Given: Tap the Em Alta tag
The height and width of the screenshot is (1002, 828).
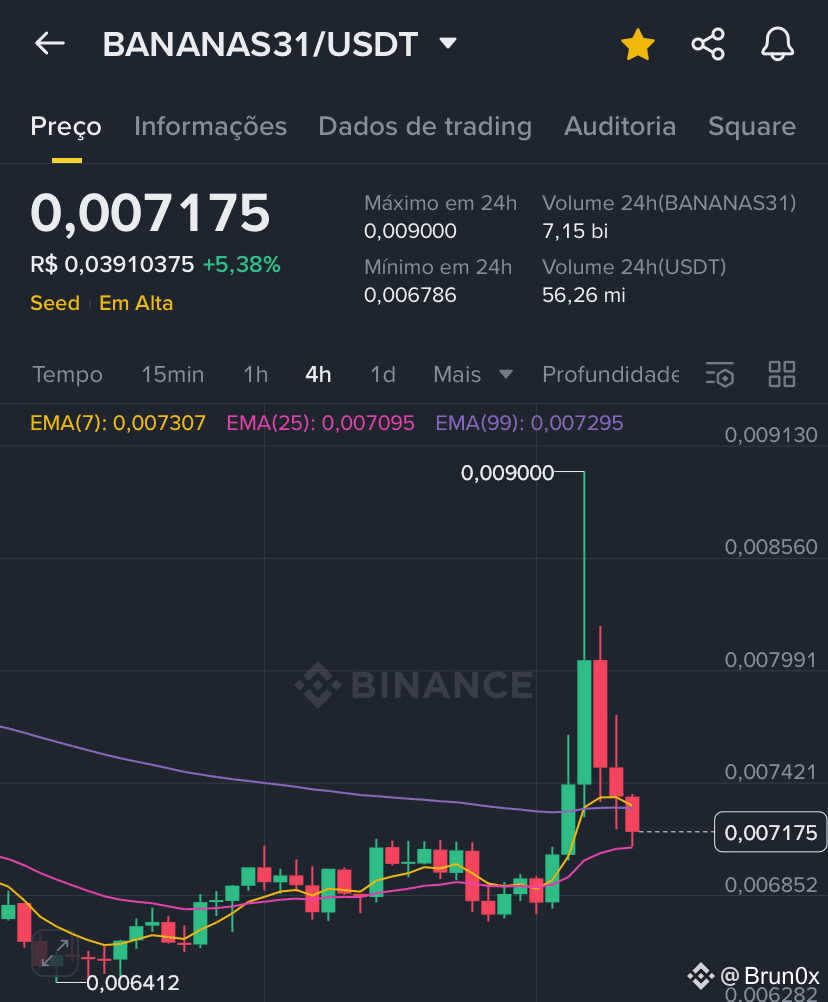Looking at the screenshot, I should [136, 303].
